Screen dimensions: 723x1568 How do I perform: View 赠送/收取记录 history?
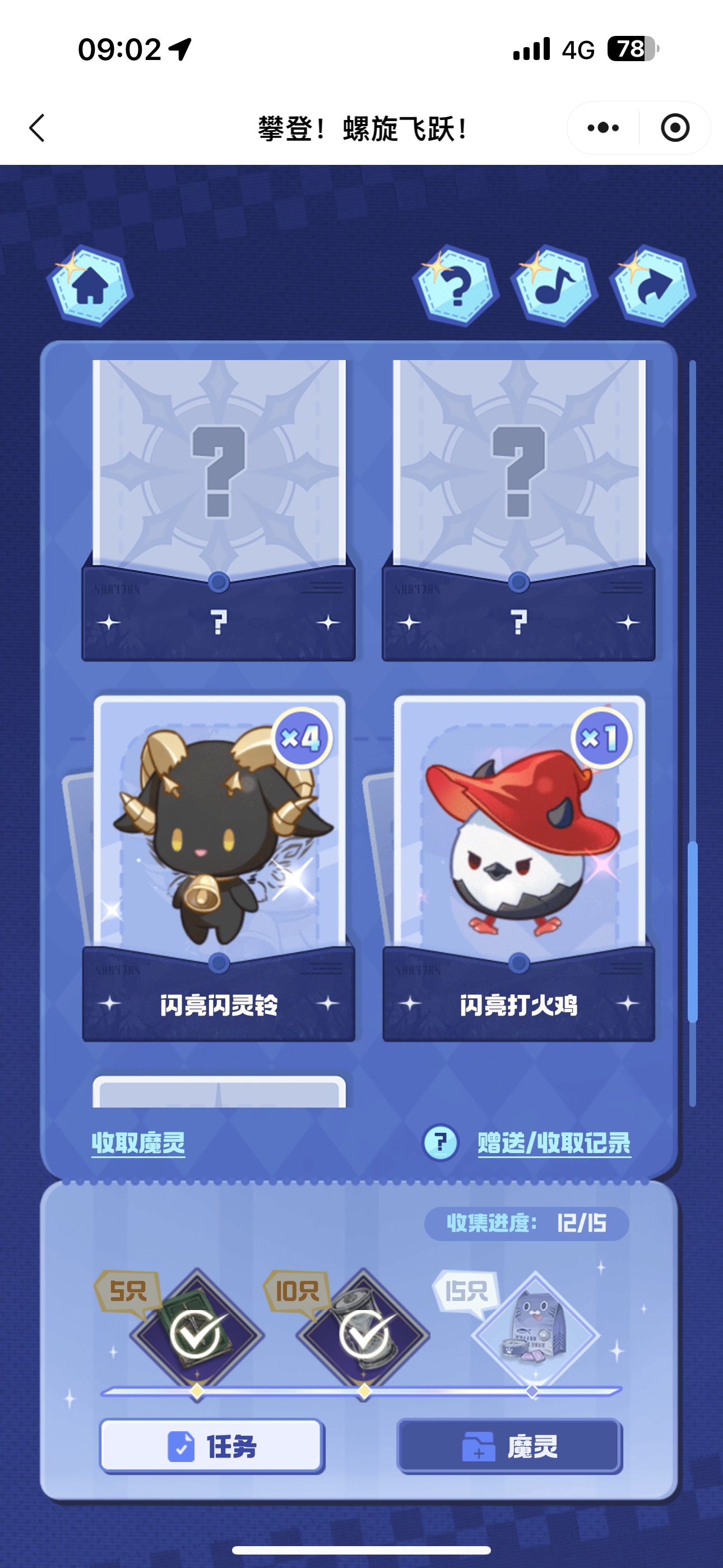click(554, 1143)
